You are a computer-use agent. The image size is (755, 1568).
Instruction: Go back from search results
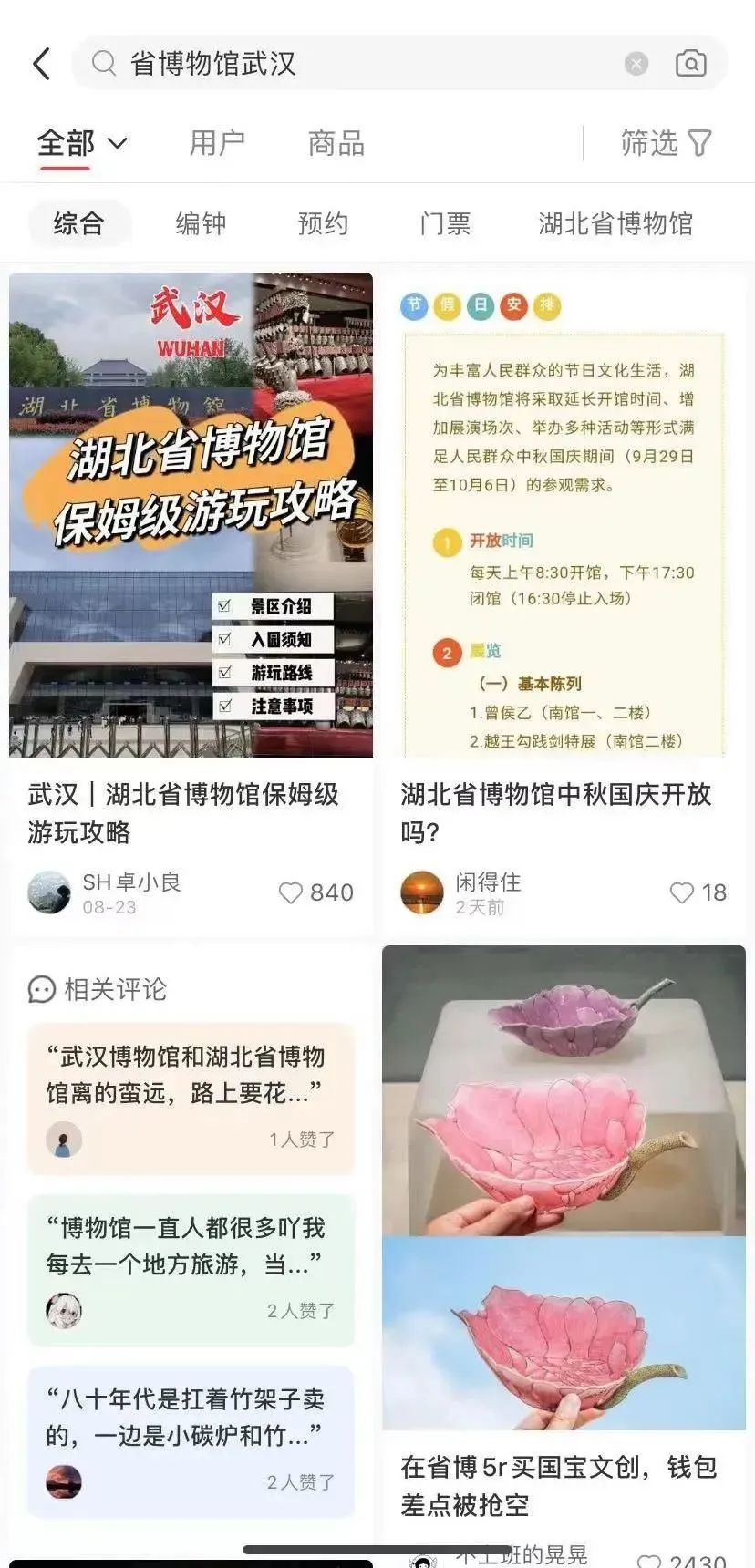[x=42, y=64]
